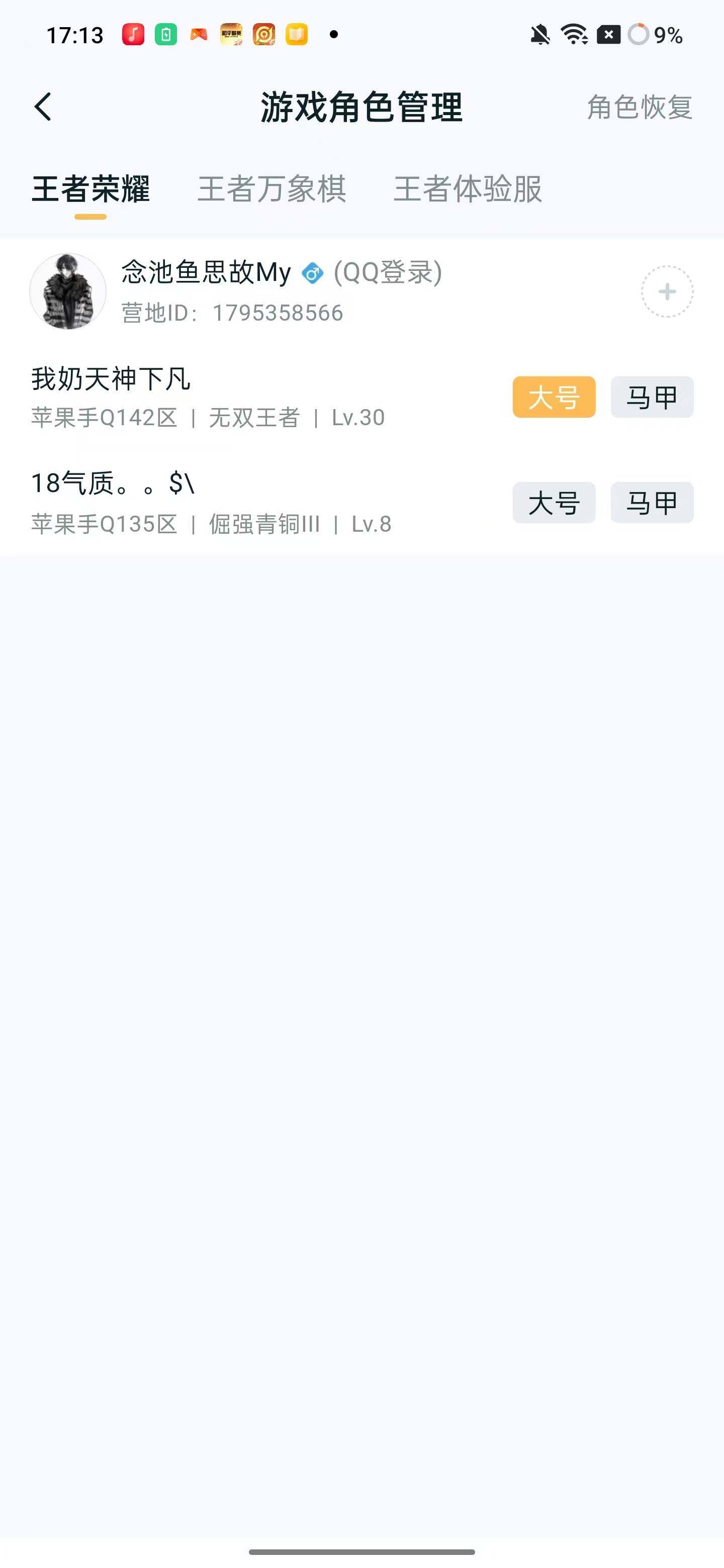Tap the 和平精英 game icon in the status bar
Image resolution: width=724 pixels, height=1568 pixels.
(x=231, y=35)
